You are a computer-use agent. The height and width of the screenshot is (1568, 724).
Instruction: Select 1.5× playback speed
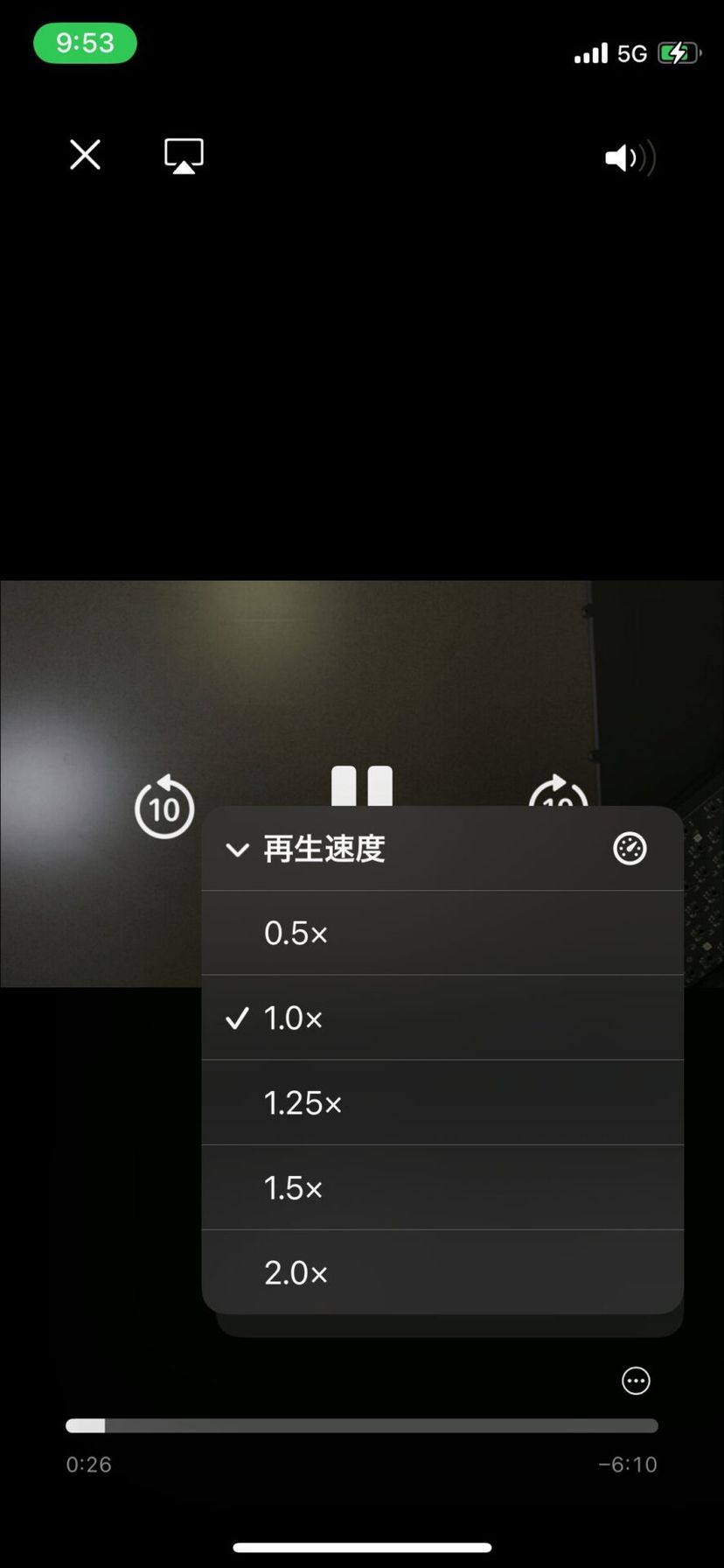tap(442, 1187)
